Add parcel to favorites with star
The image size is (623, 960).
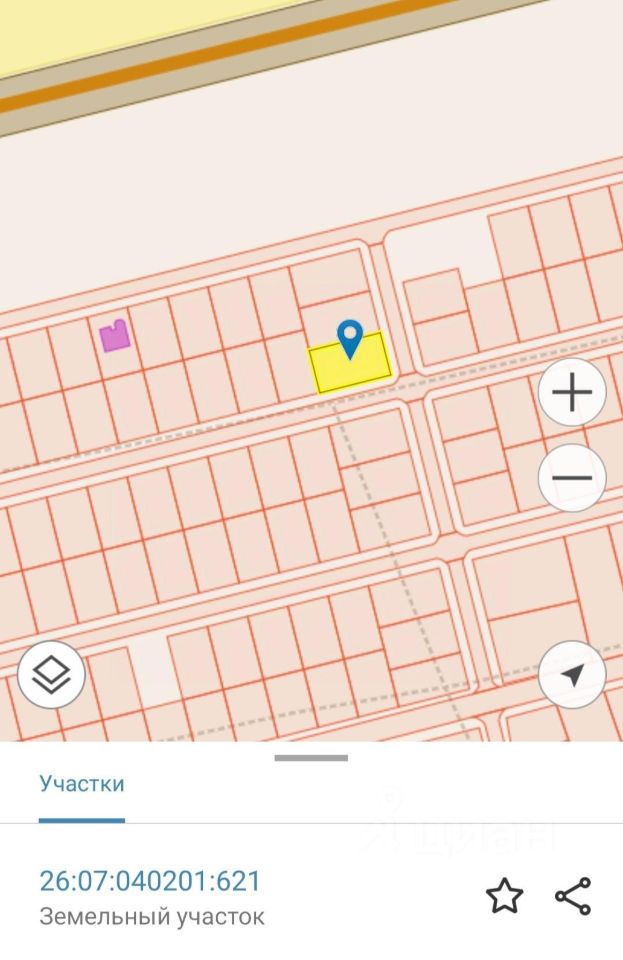coord(505,896)
